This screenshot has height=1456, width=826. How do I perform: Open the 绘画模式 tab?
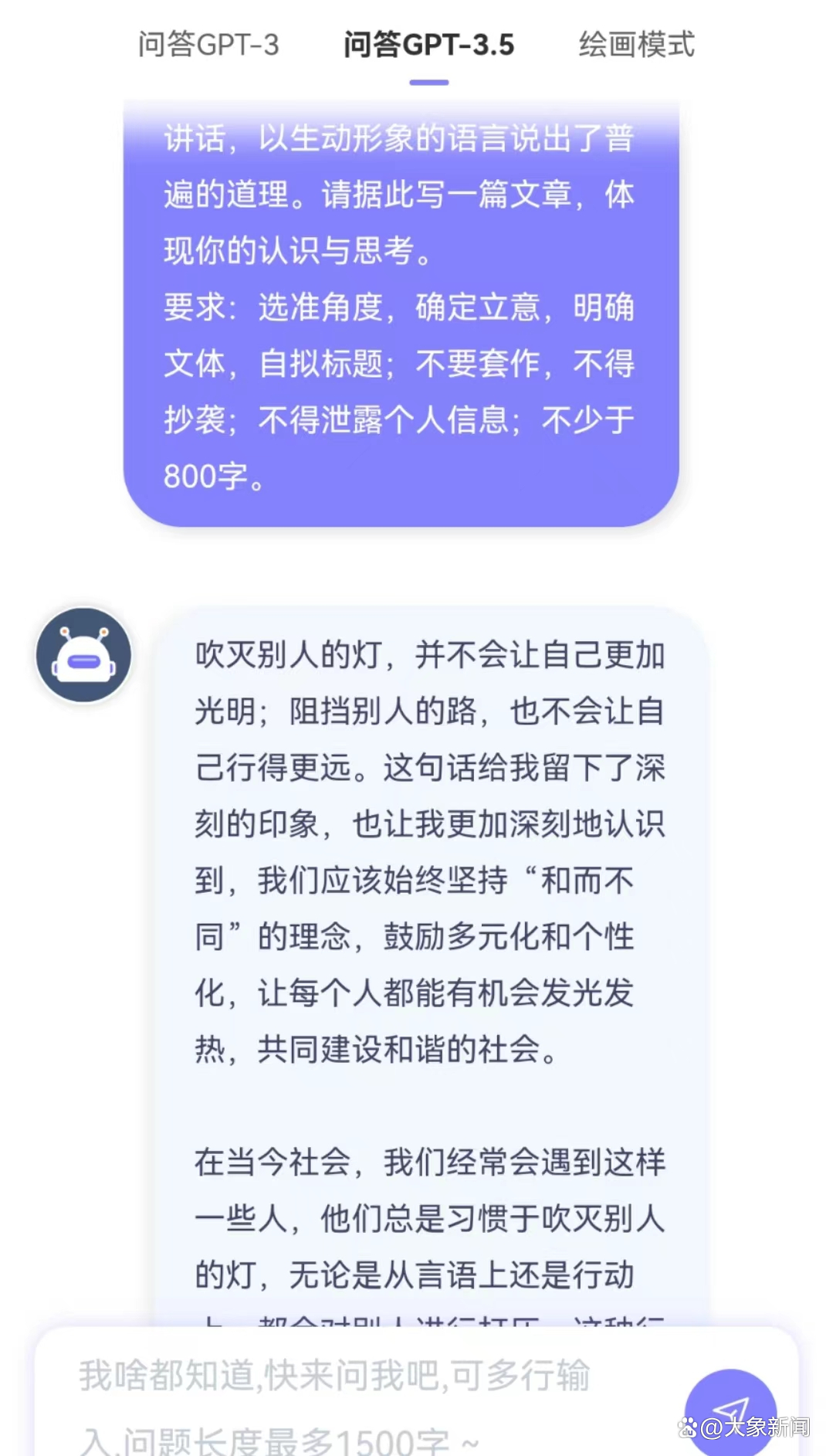coord(637,45)
